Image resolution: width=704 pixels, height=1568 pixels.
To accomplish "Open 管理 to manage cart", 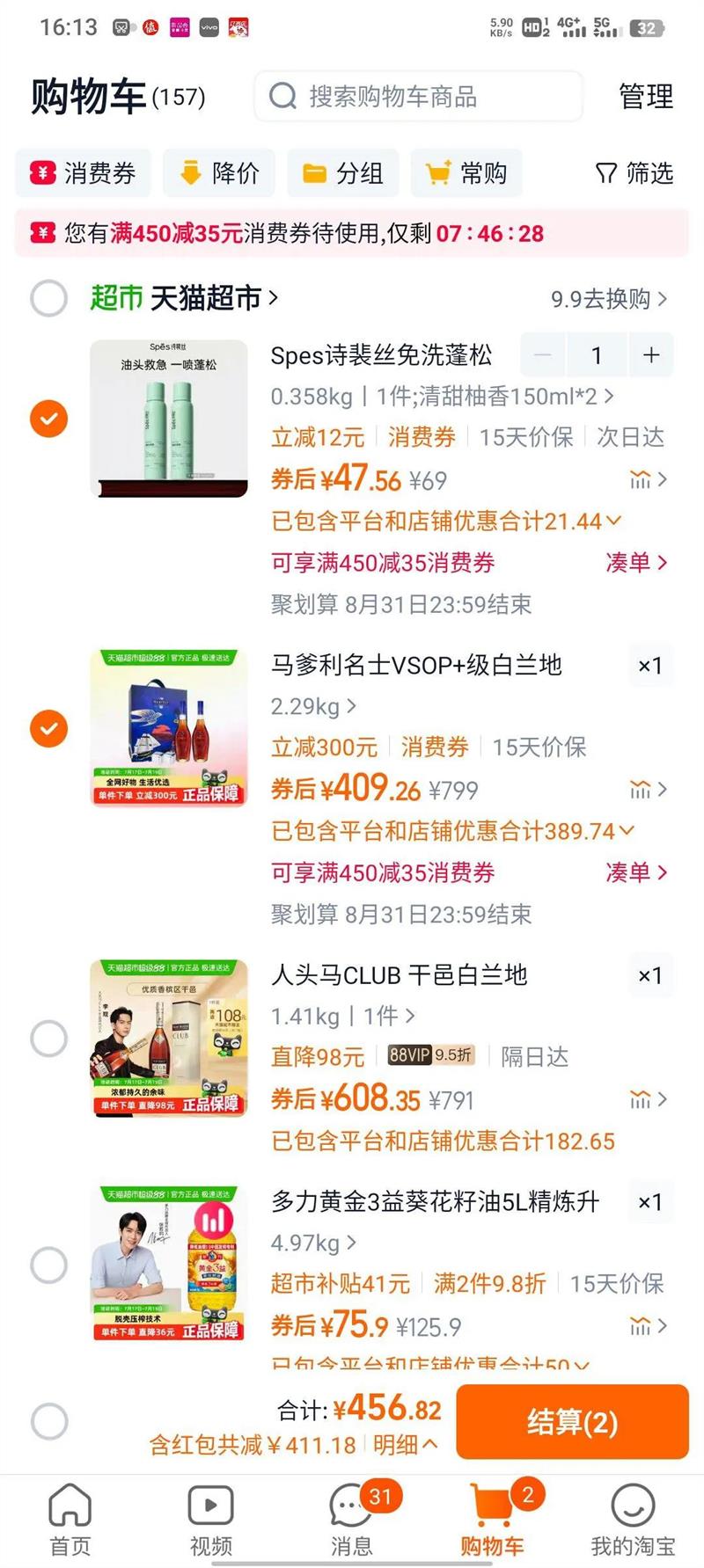I will click(646, 96).
